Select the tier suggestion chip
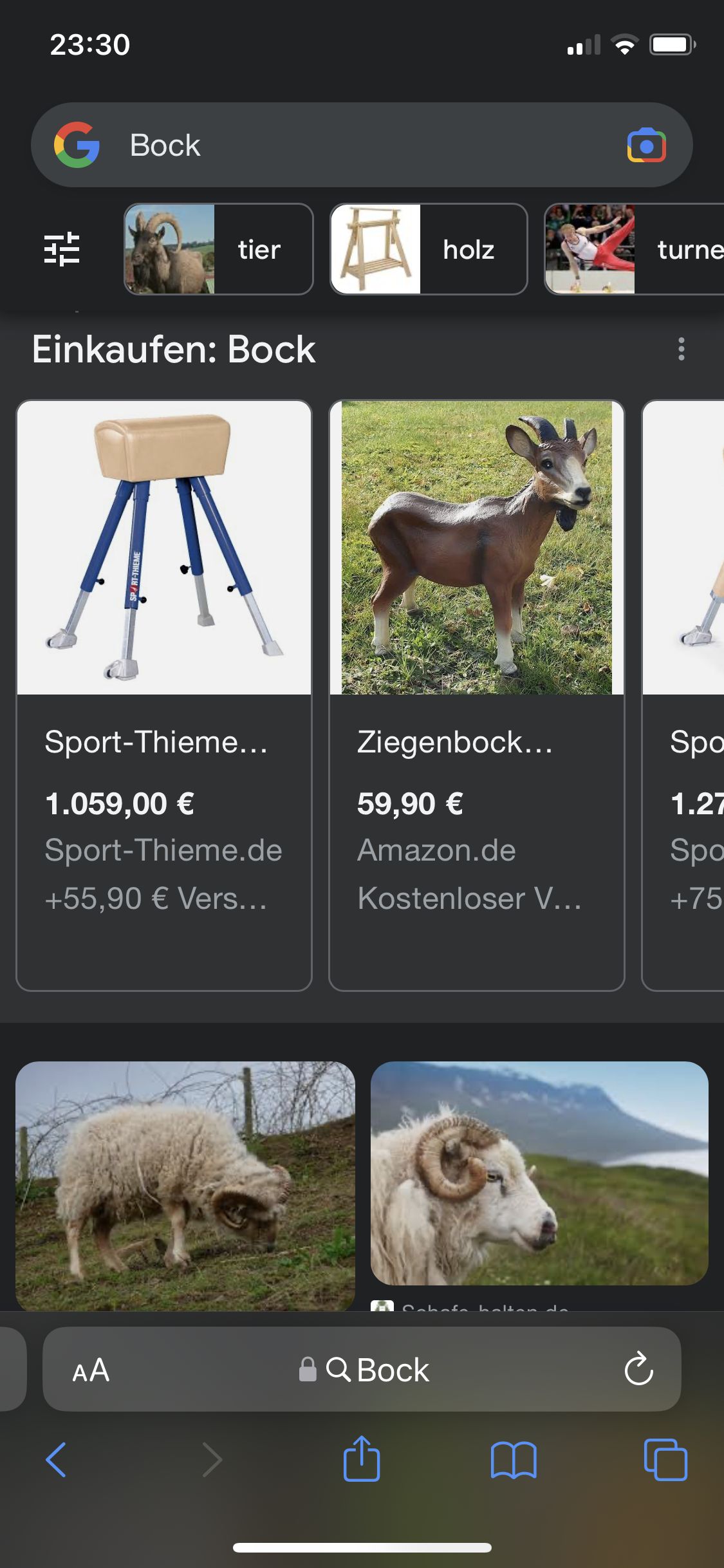724x1568 pixels. tap(218, 249)
